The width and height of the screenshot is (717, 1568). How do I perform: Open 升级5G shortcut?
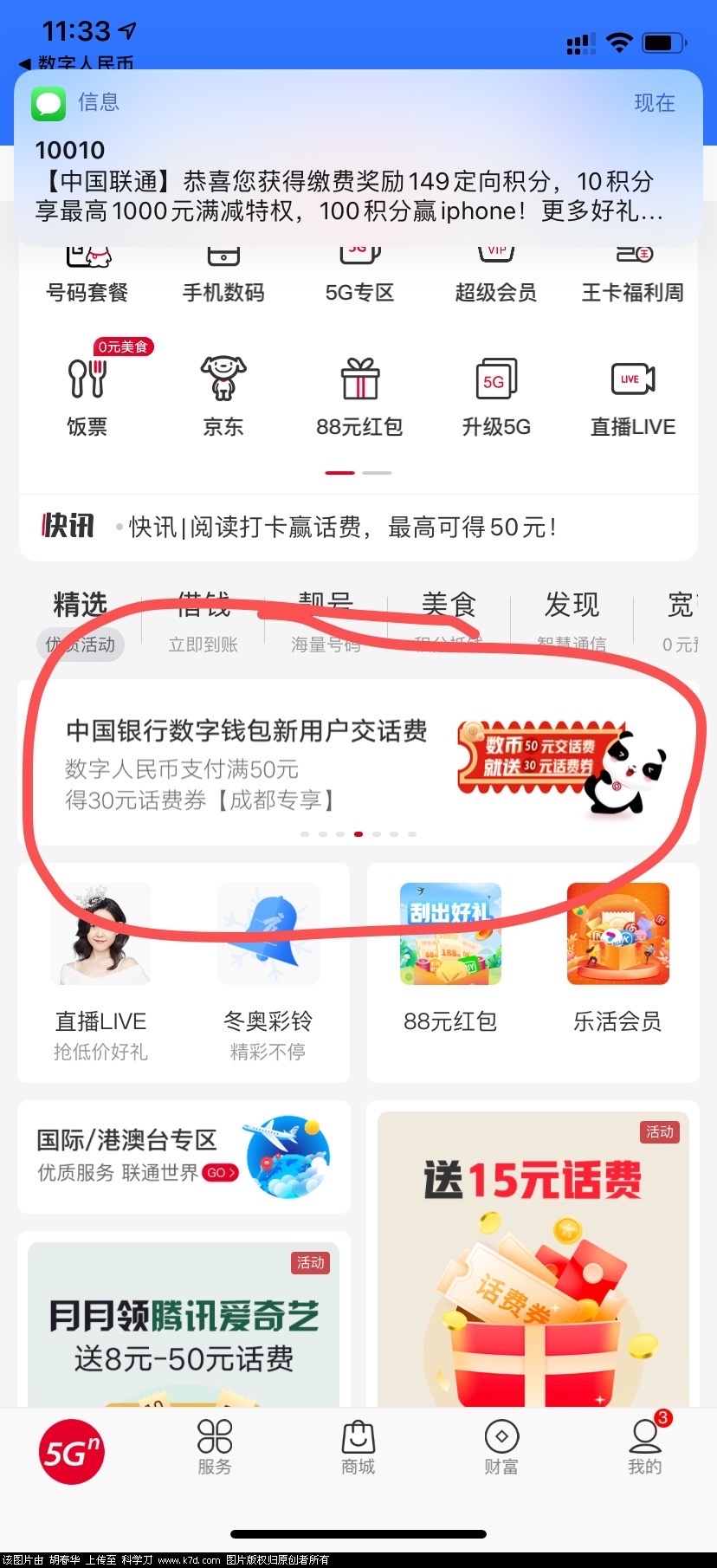[496, 394]
